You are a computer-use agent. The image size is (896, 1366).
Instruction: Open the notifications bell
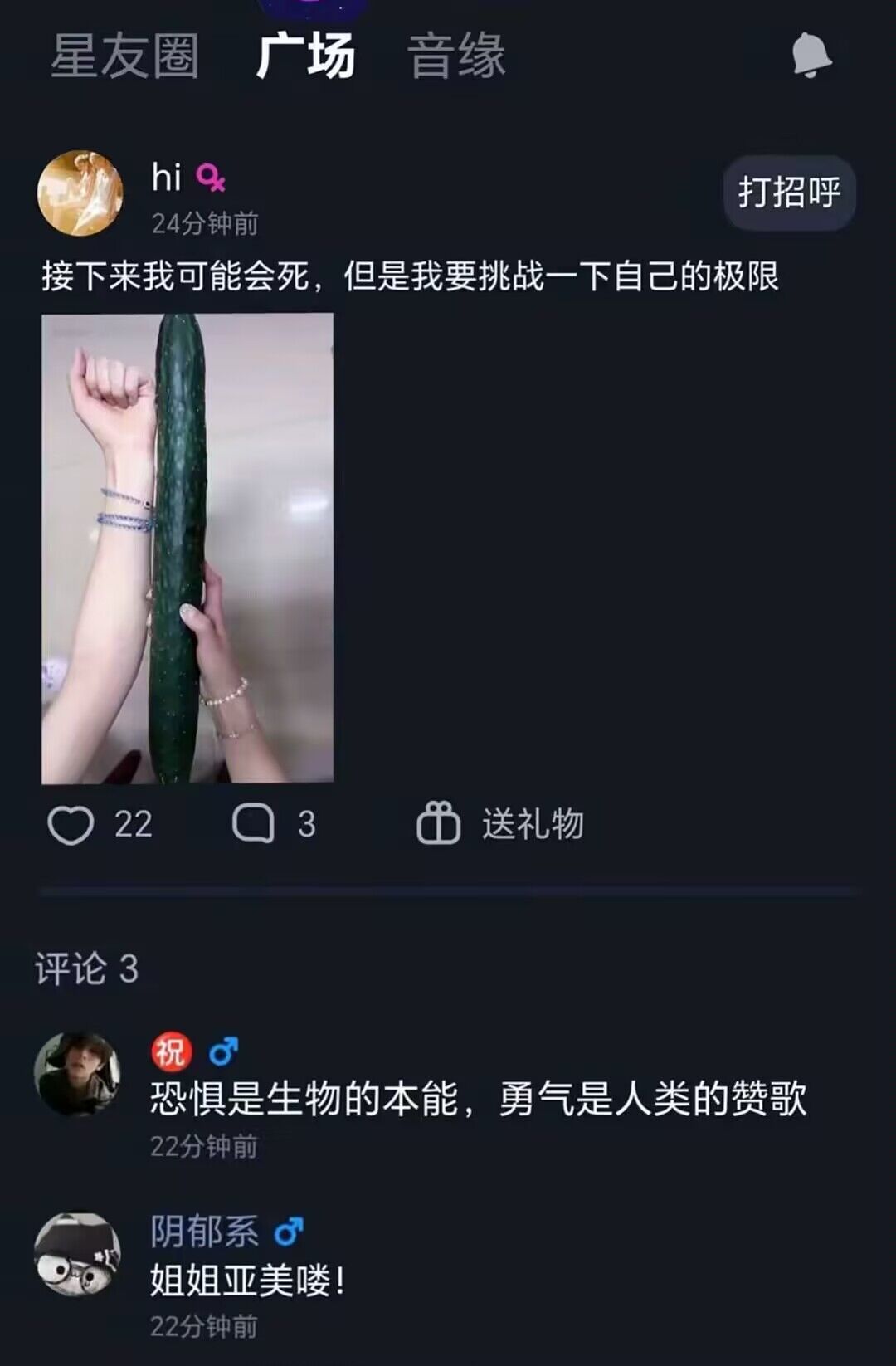tap(811, 56)
